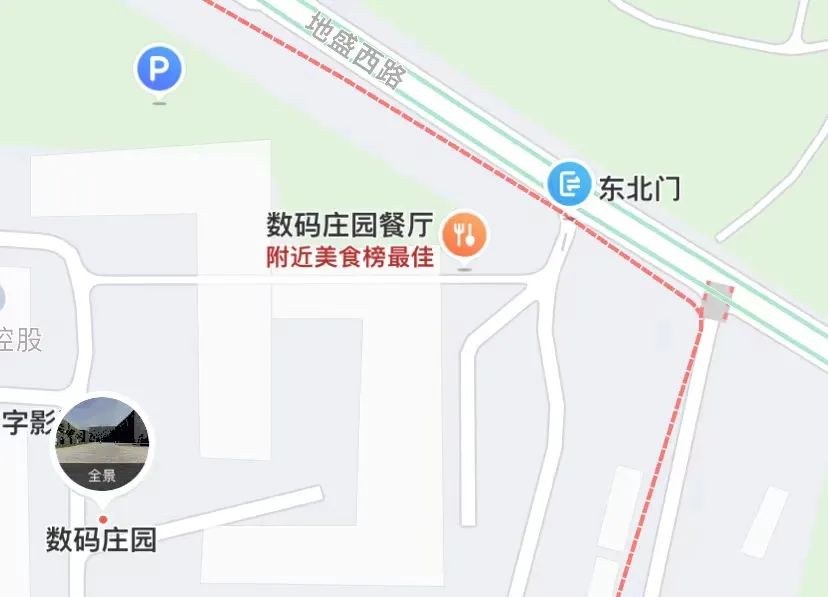Screen dimensions: 828x597
Task: Select the 东北门 gate marker
Action: (570, 184)
